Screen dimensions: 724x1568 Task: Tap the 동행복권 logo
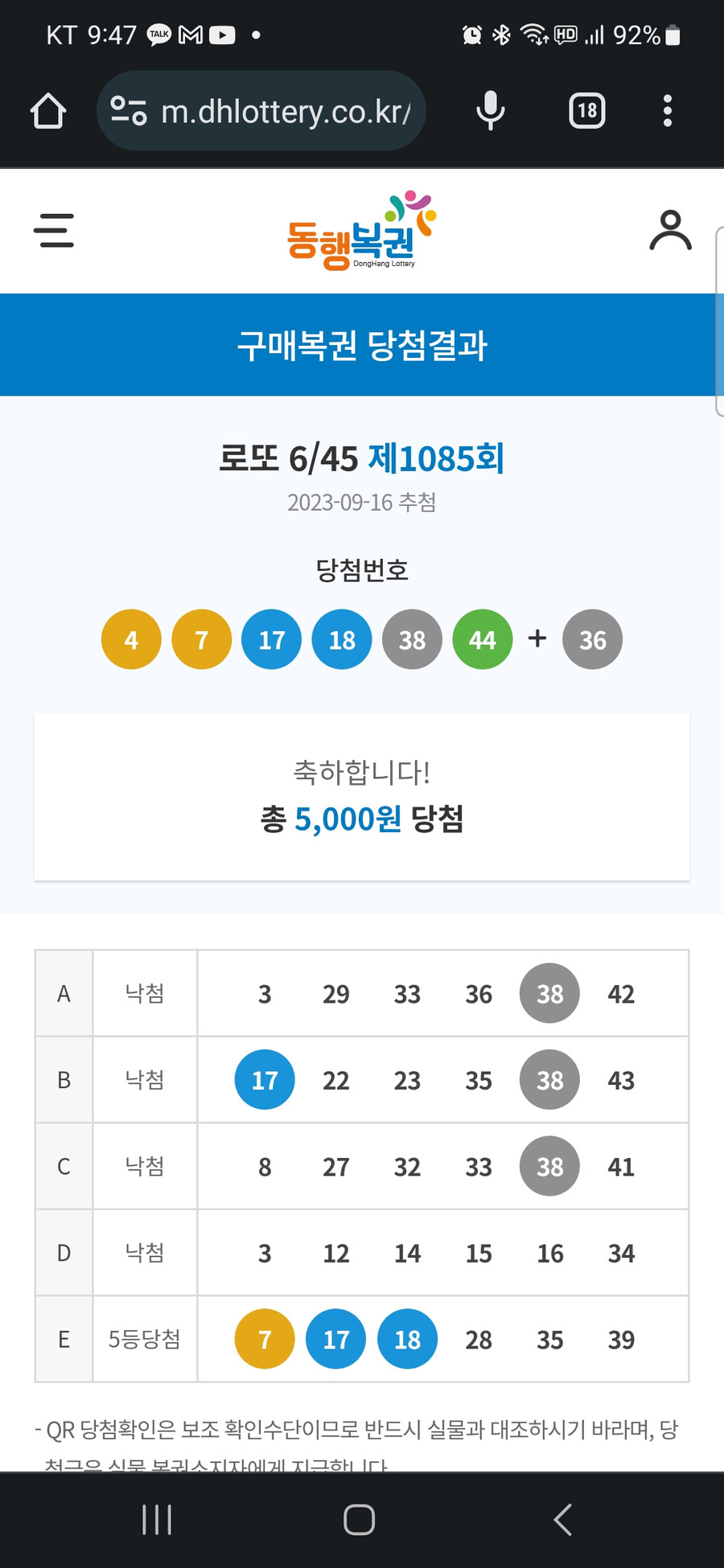pos(360,231)
